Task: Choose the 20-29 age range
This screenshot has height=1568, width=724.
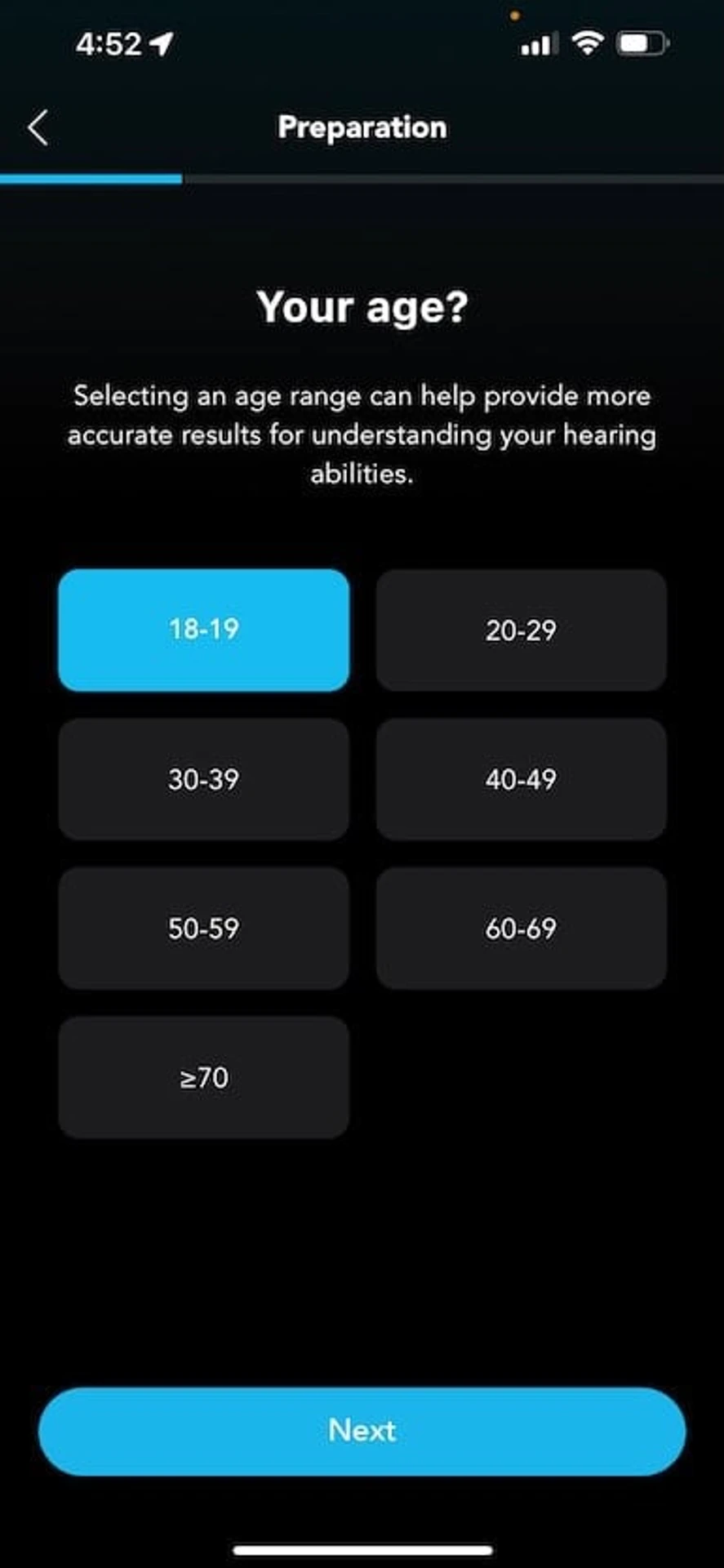Action: pyautogui.click(x=522, y=630)
